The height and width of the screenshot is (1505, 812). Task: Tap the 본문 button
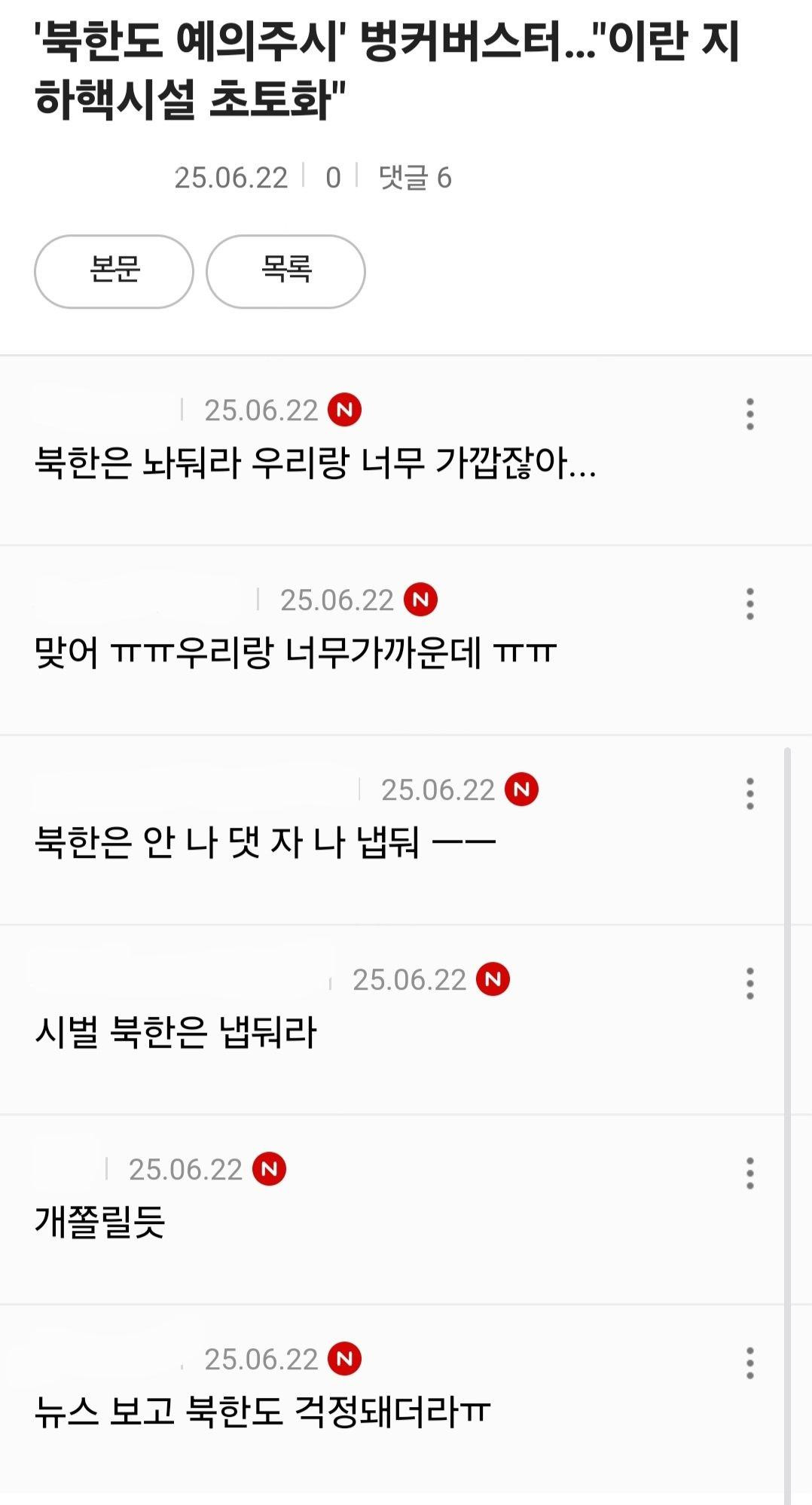[x=114, y=271]
